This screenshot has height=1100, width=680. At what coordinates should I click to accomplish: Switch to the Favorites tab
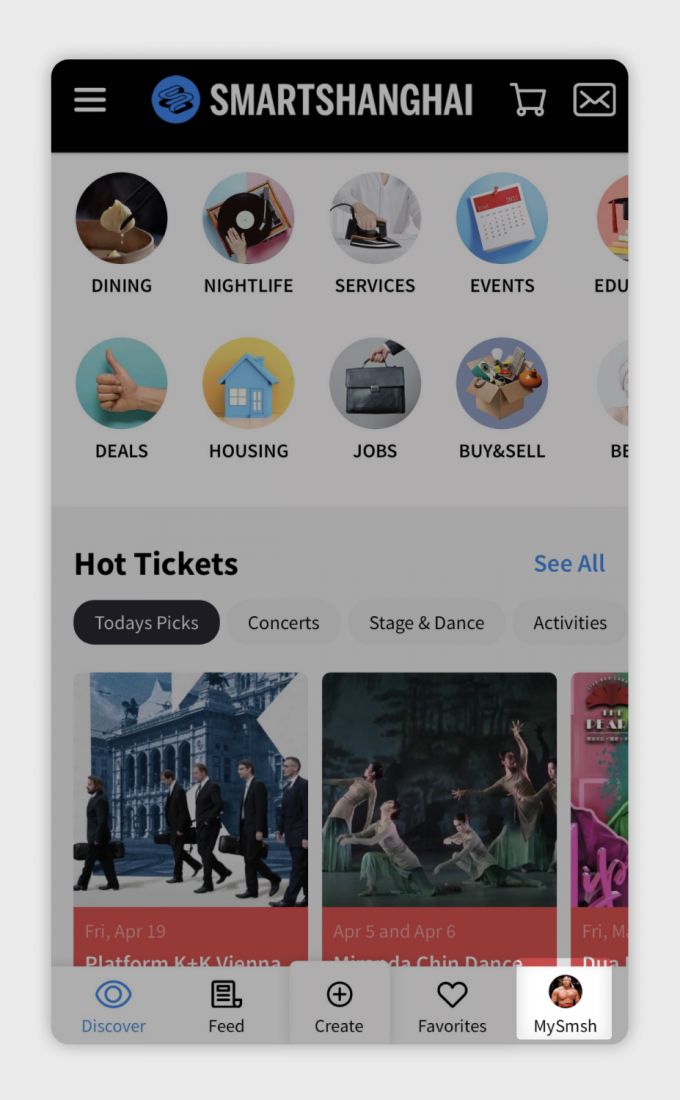pos(452,1006)
